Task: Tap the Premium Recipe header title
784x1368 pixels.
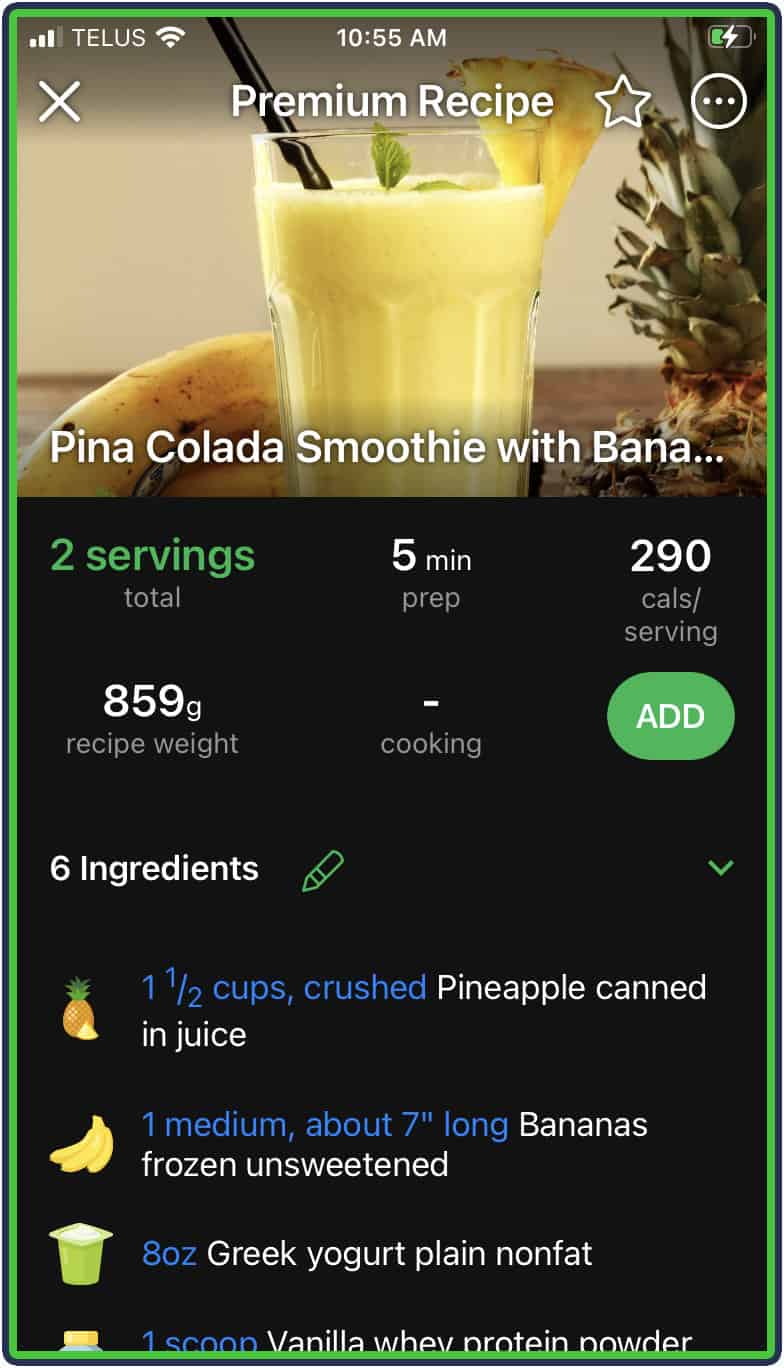Action: click(392, 100)
